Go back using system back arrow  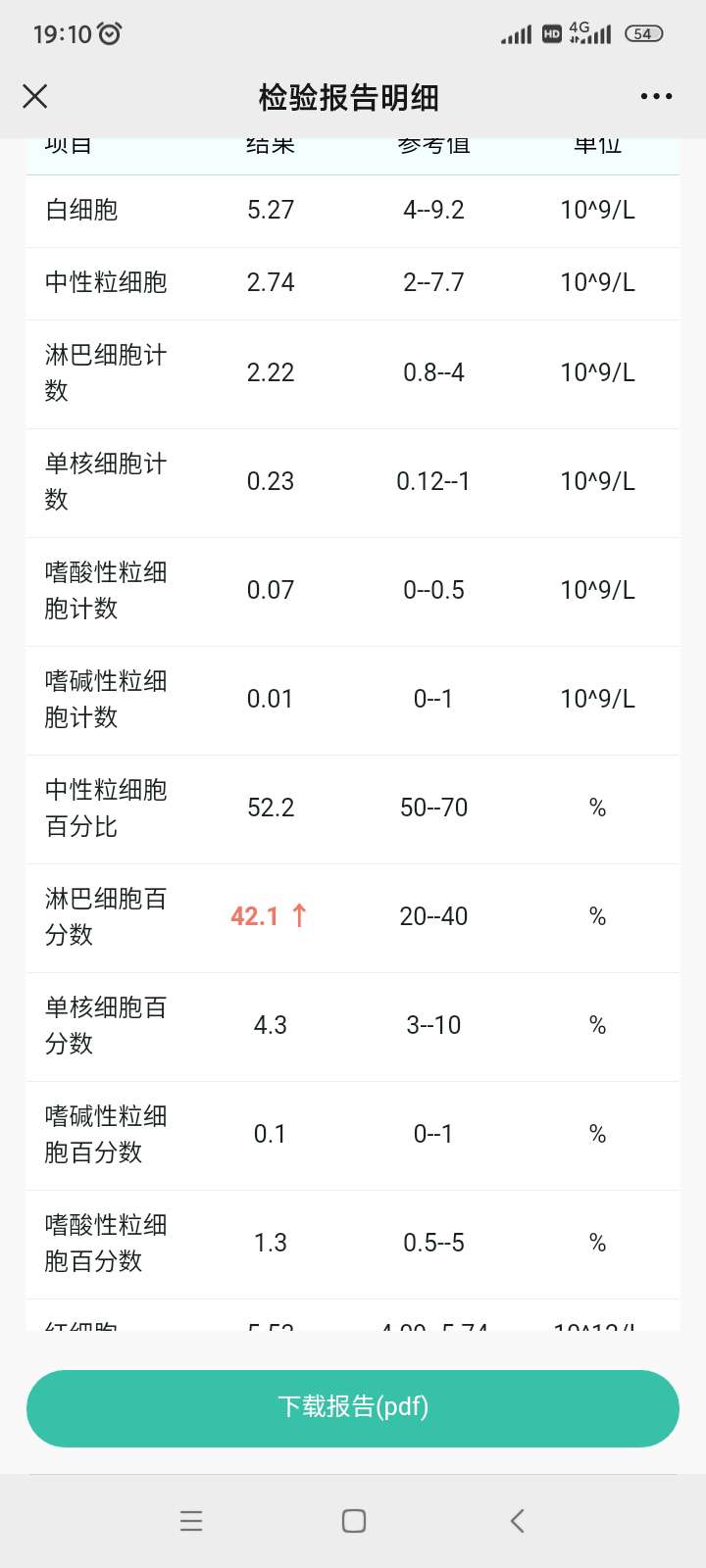pyautogui.click(x=518, y=1521)
